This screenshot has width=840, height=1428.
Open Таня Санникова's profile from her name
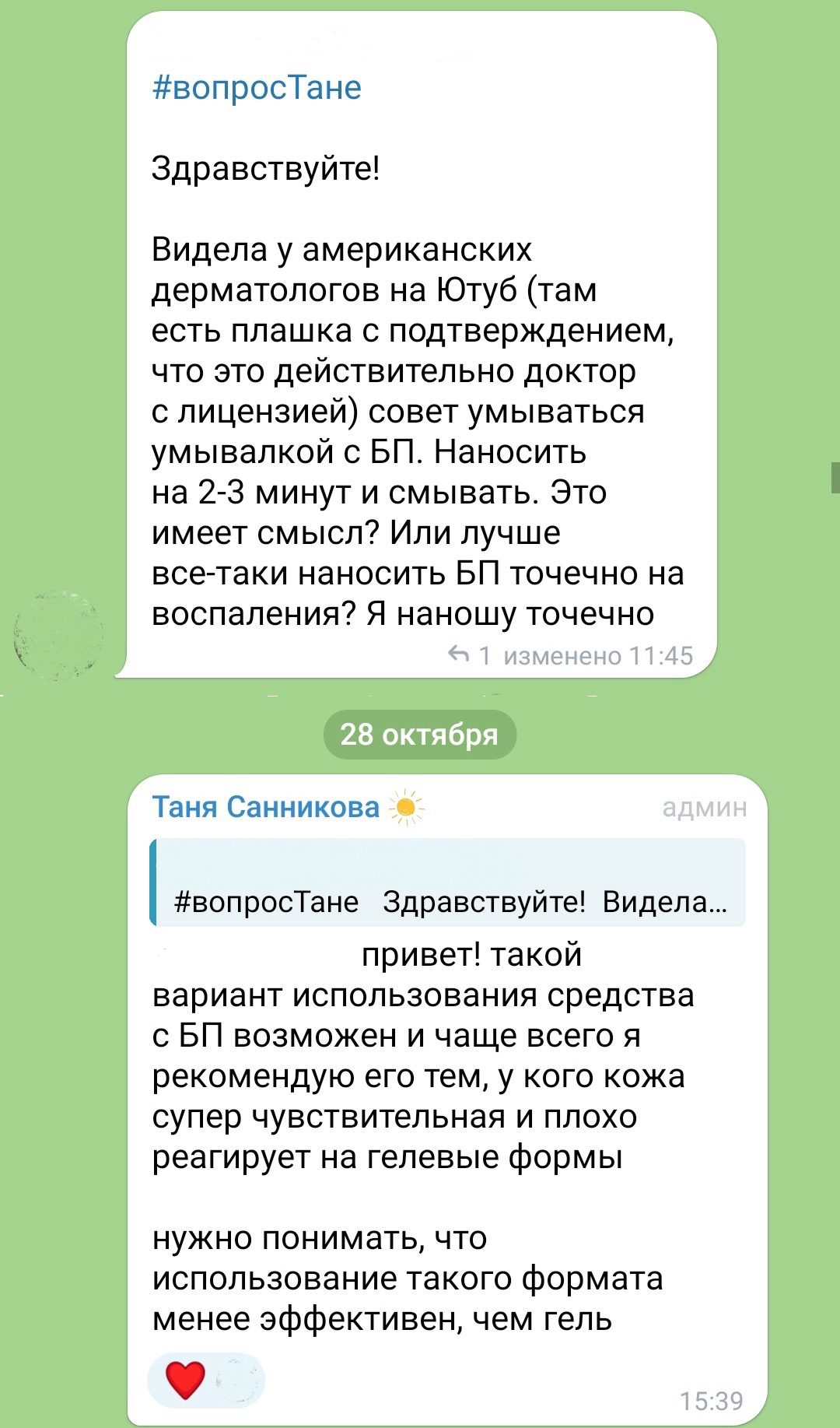[265, 808]
